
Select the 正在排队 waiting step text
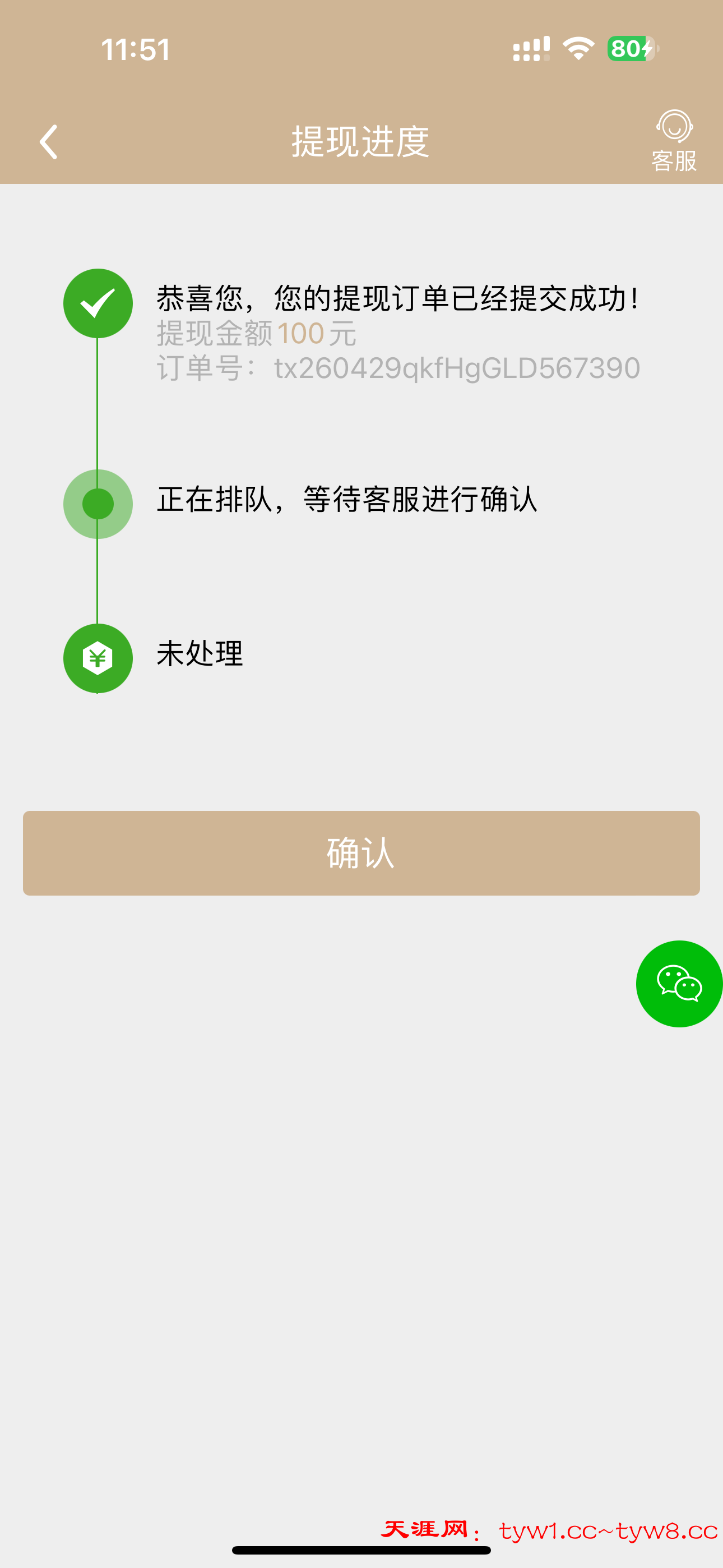click(349, 500)
